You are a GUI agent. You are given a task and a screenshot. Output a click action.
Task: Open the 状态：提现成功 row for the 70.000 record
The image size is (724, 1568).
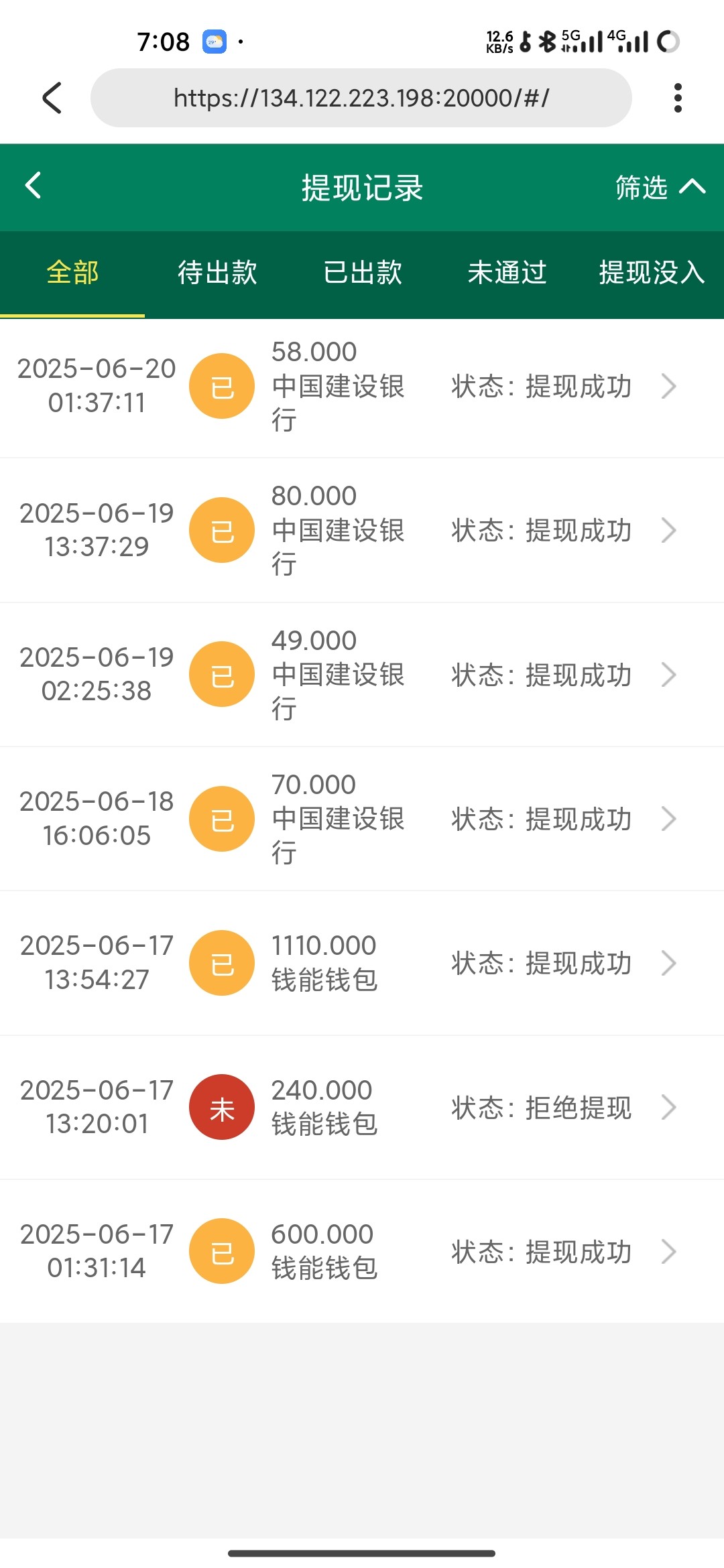point(542,819)
